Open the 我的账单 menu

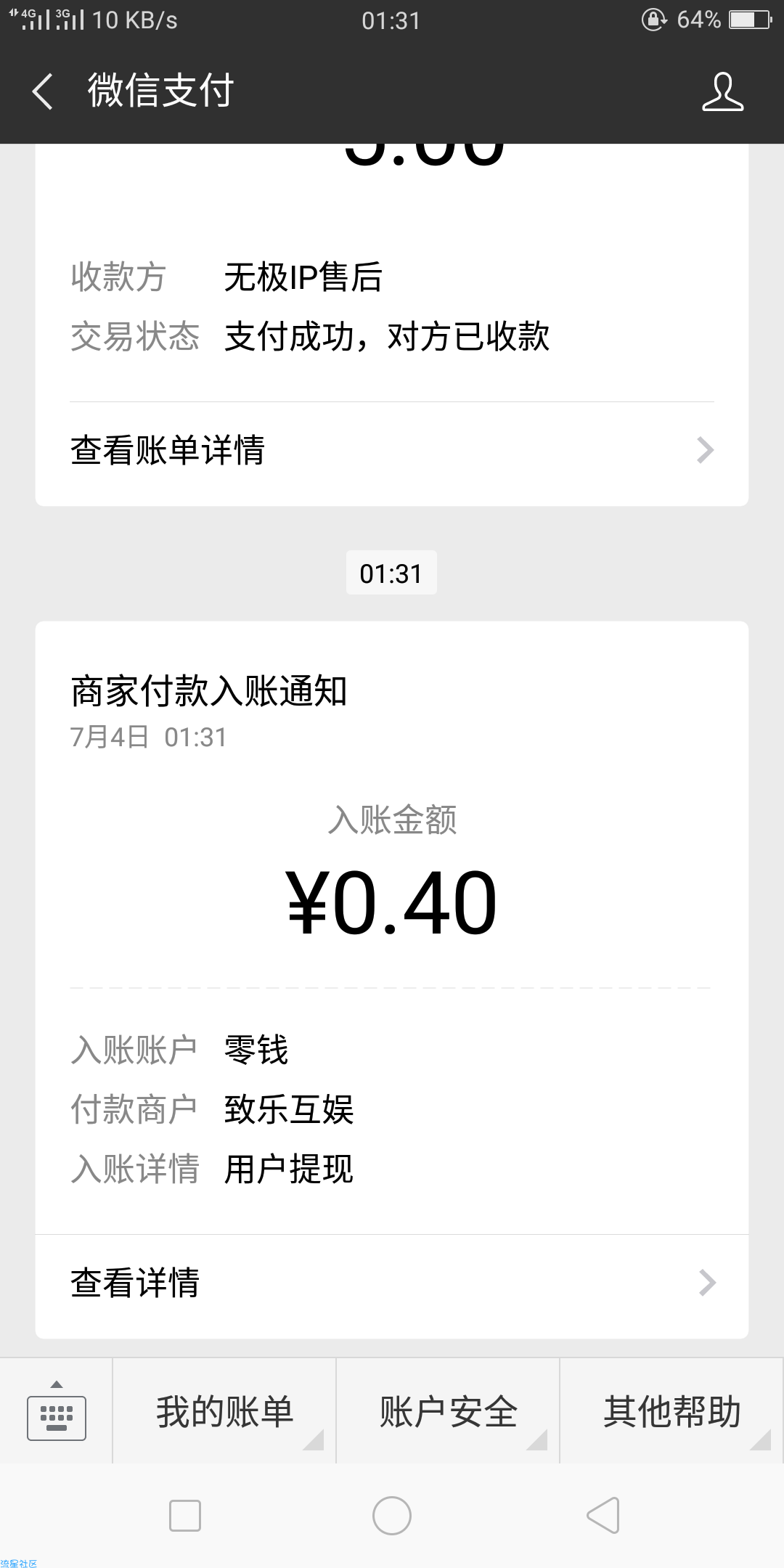pyautogui.click(x=224, y=1410)
